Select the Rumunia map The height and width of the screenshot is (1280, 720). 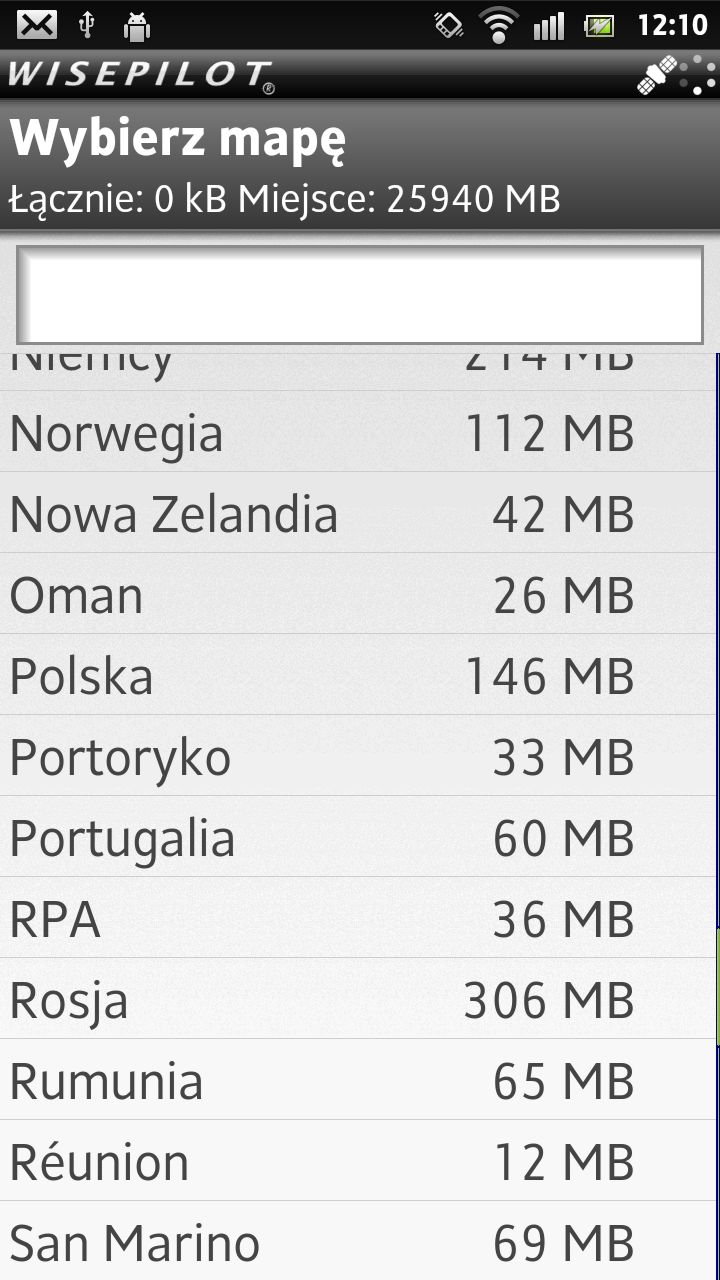click(358, 1080)
